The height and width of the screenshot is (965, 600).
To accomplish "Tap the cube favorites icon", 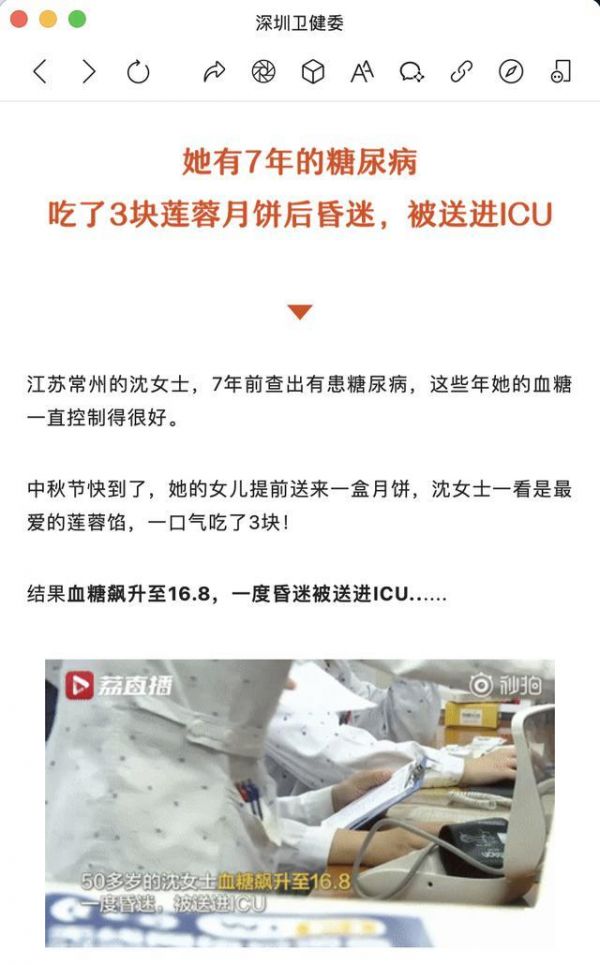I will click(x=313, y=72).
